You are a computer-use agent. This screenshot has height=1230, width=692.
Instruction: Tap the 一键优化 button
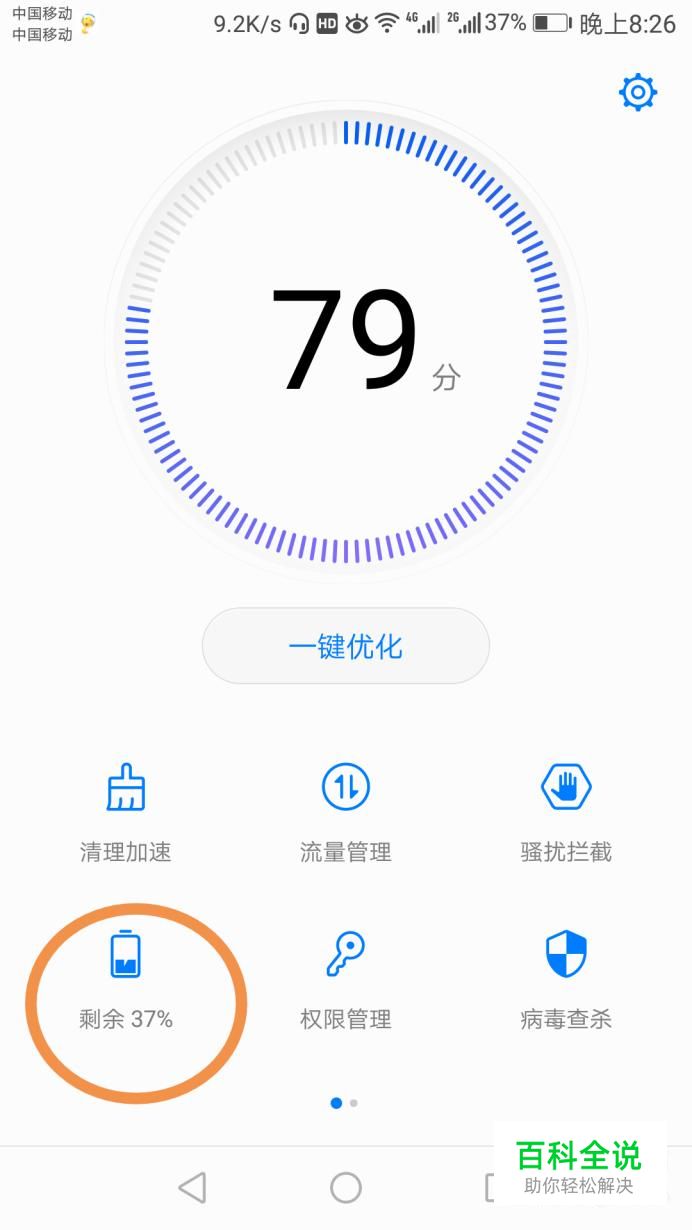point(346,646)
